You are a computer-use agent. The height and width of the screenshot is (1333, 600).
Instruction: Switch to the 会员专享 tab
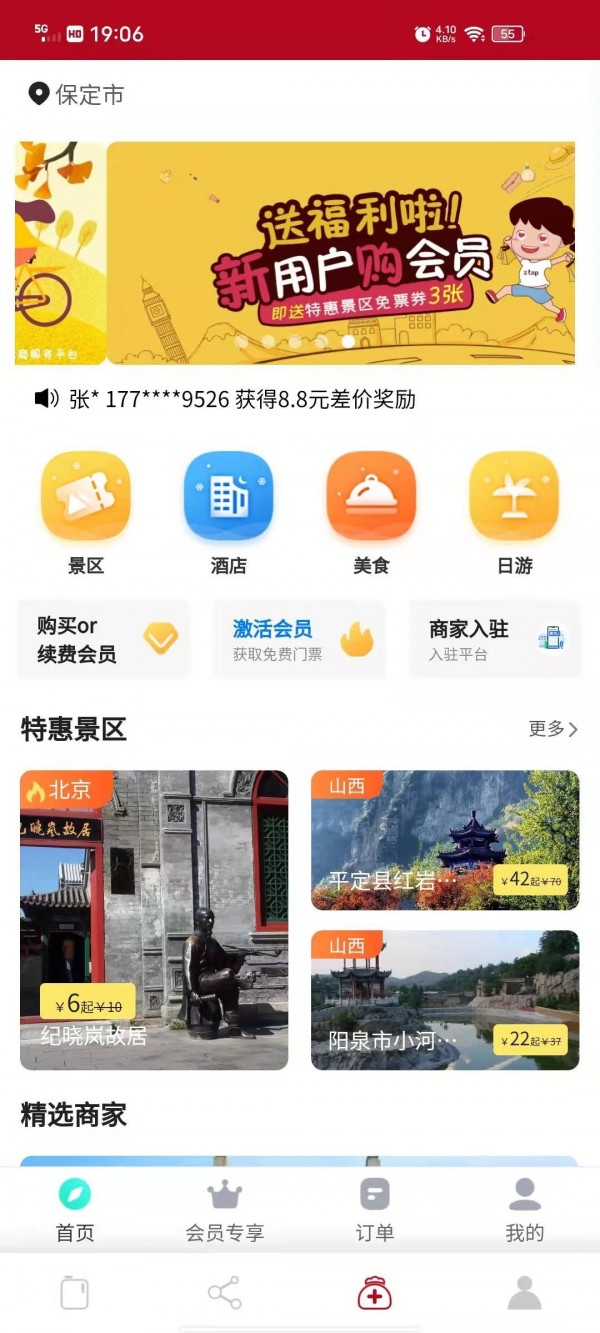[225, 1209]
